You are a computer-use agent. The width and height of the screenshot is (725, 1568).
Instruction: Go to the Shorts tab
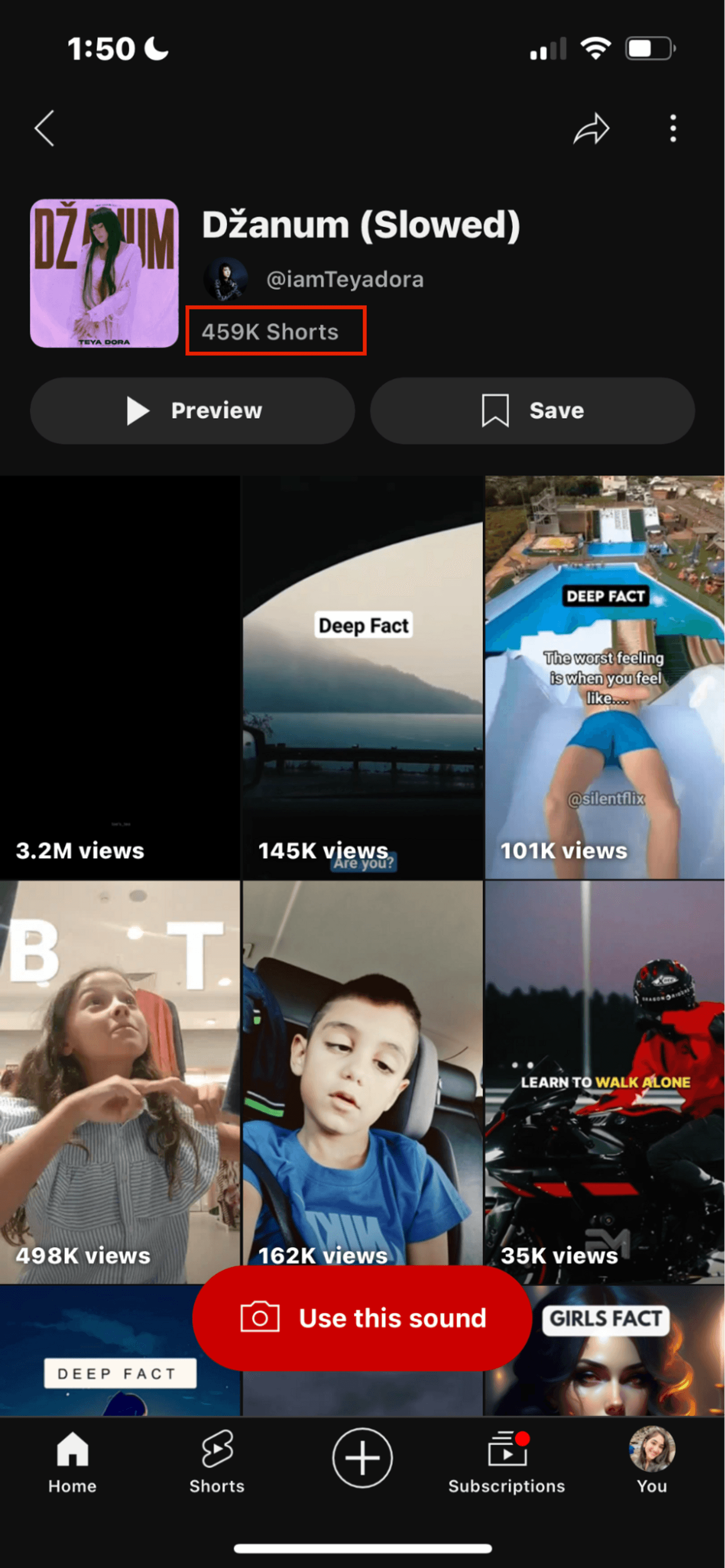(216, 1461)
